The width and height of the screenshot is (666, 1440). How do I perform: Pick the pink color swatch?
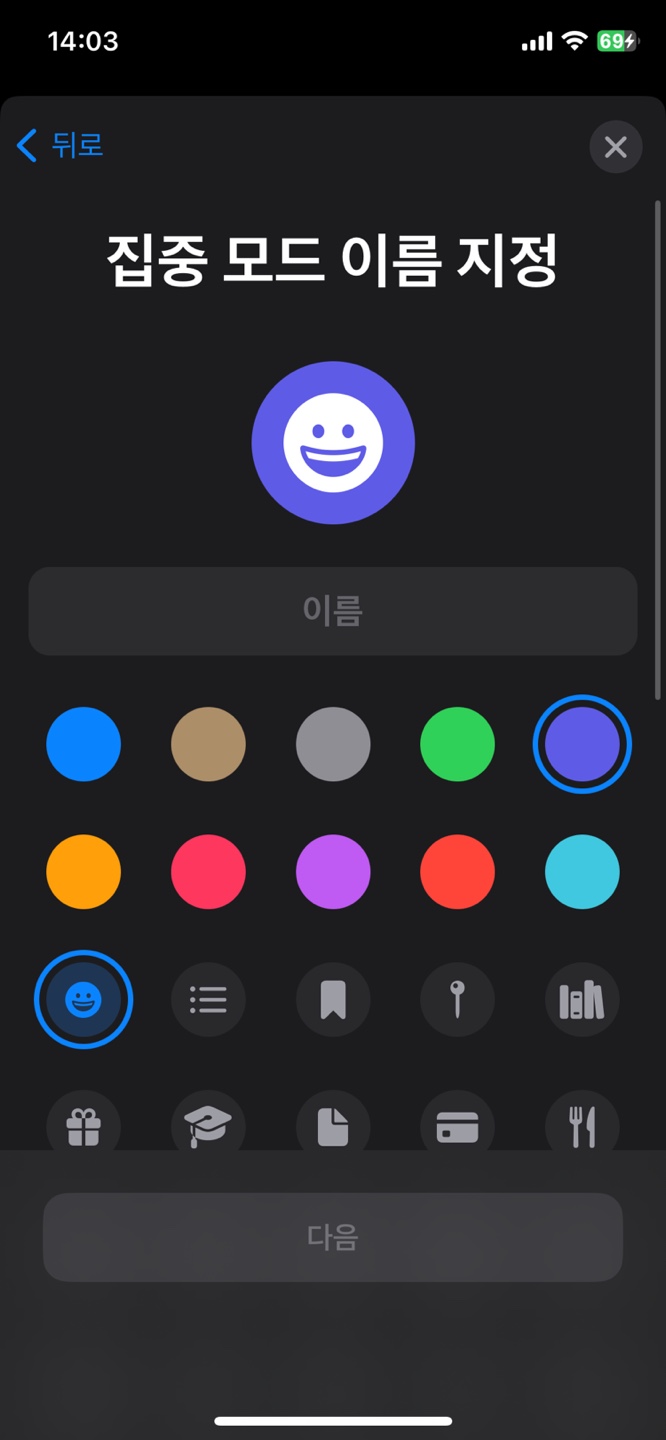[x=208, y=872]
